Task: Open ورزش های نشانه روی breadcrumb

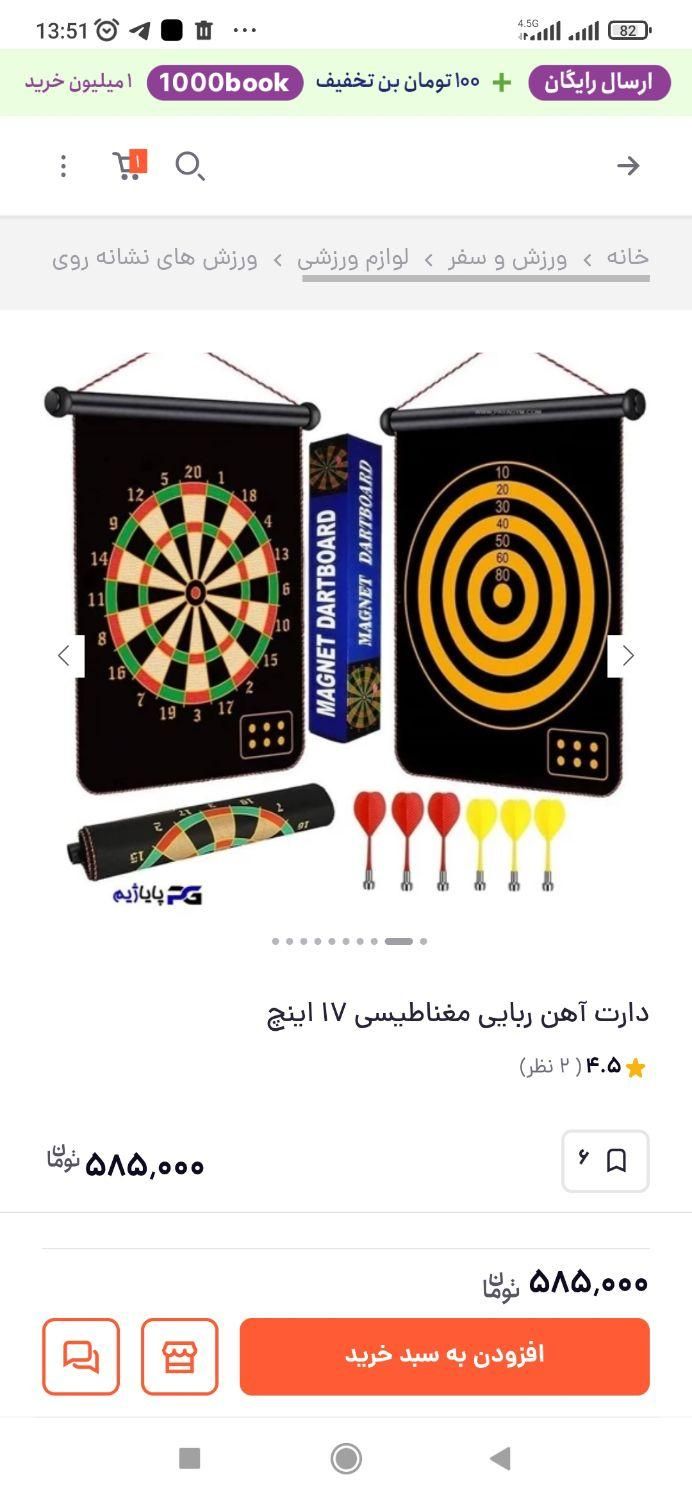Action: 155,259
